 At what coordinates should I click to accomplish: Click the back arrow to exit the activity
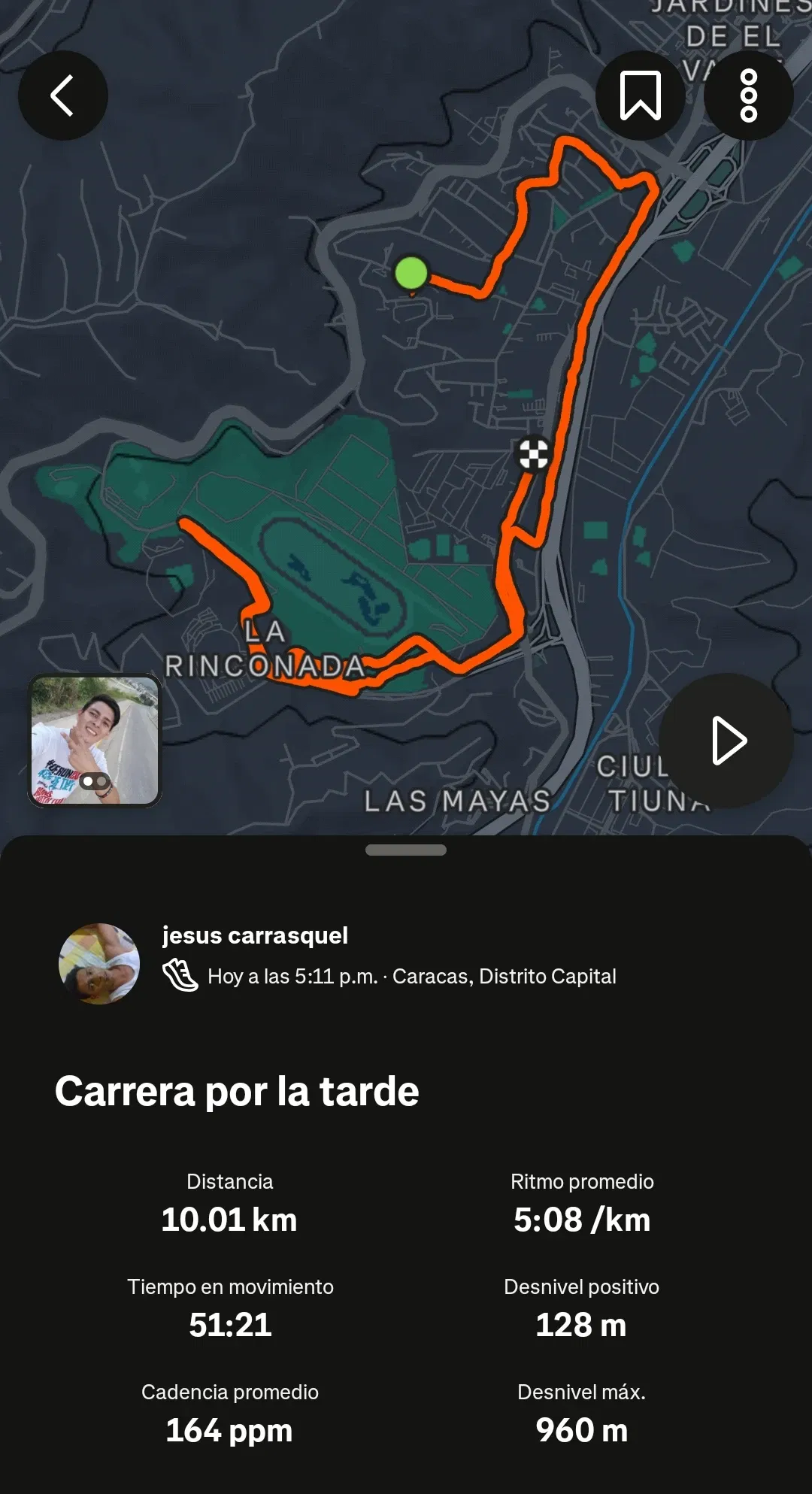(63, 95)
